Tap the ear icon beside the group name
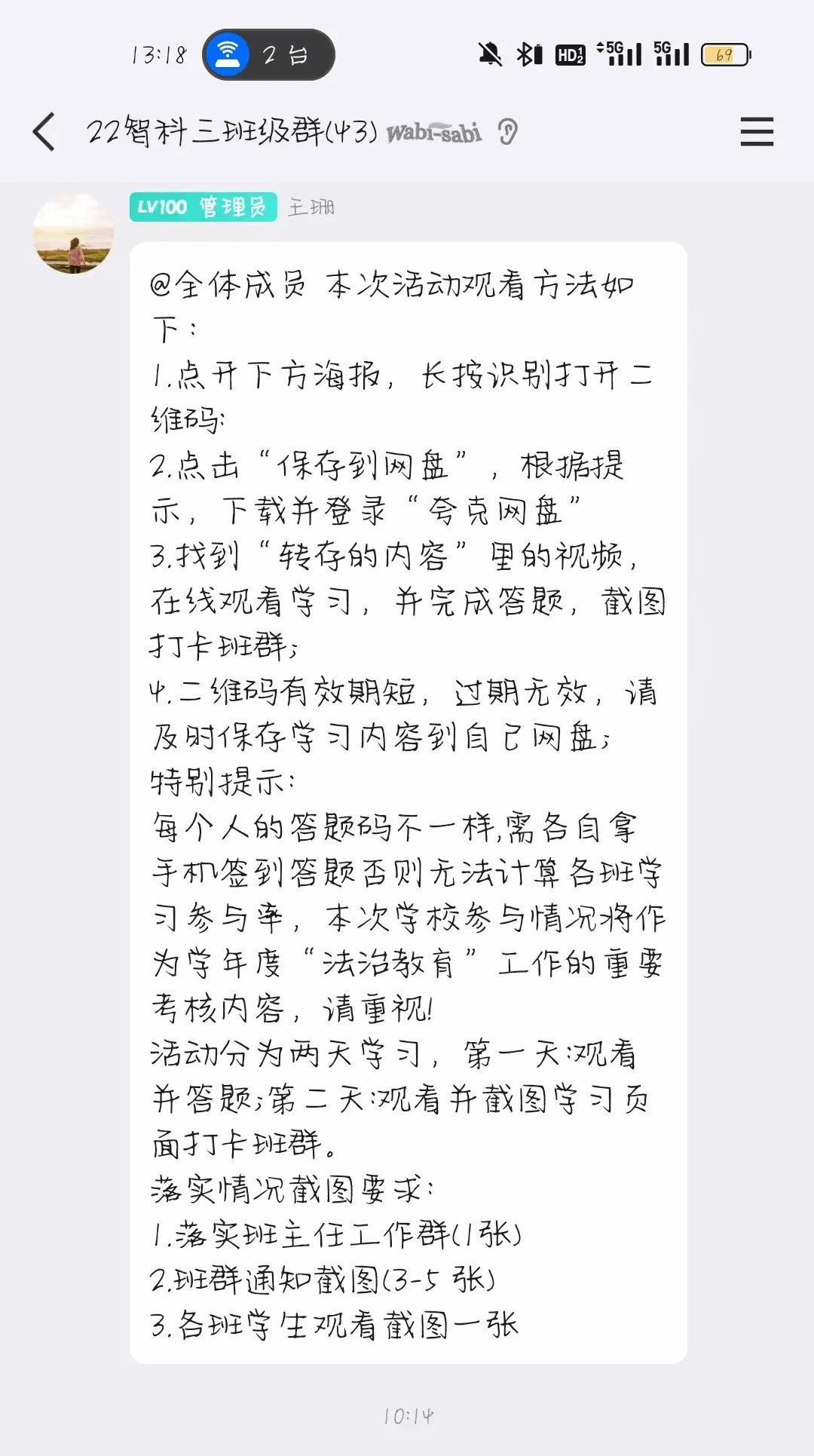 [508, 133]
